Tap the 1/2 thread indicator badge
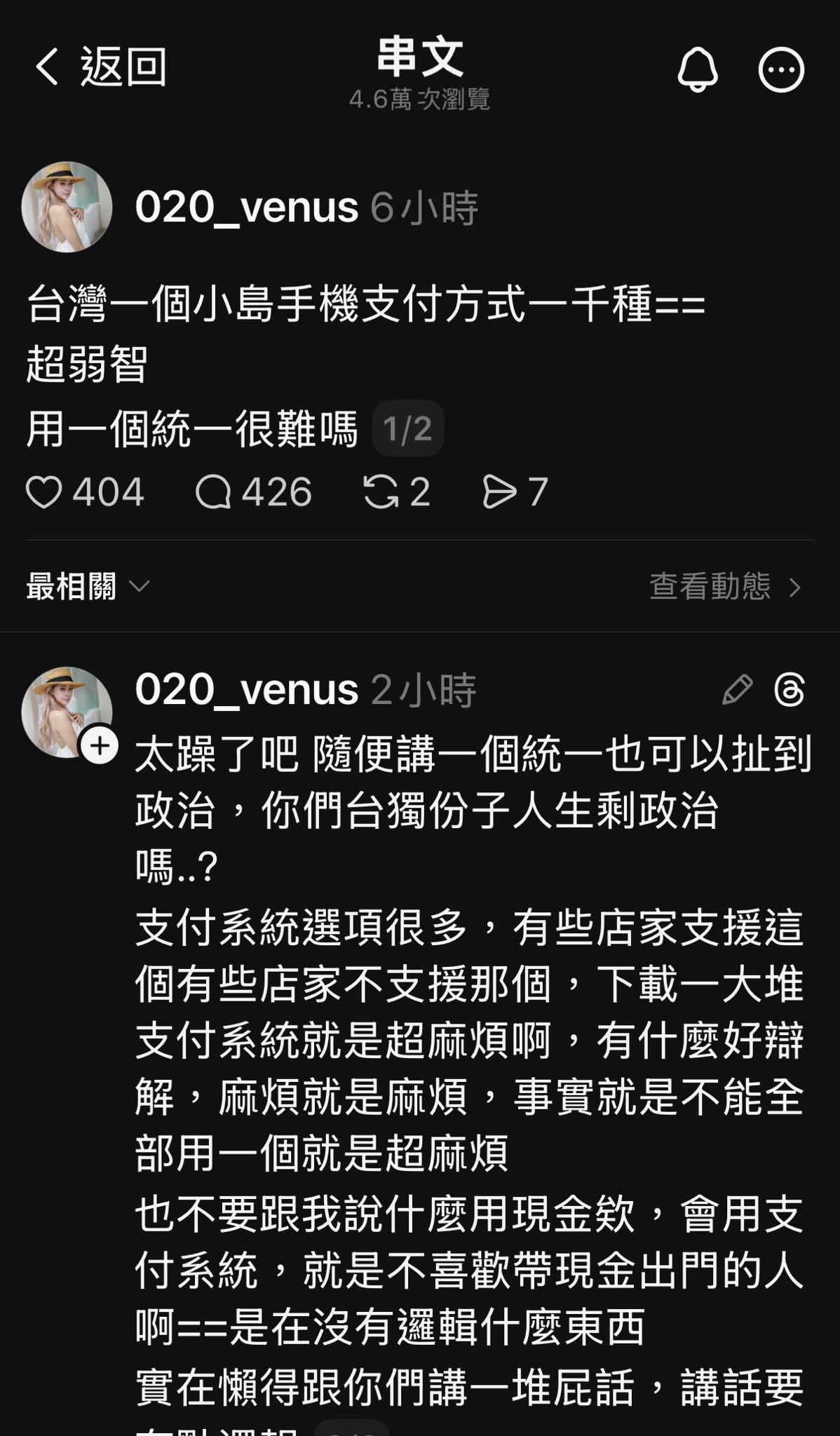Image resolution: width=840 pixels, height=1436 pixels. point(407,428)
